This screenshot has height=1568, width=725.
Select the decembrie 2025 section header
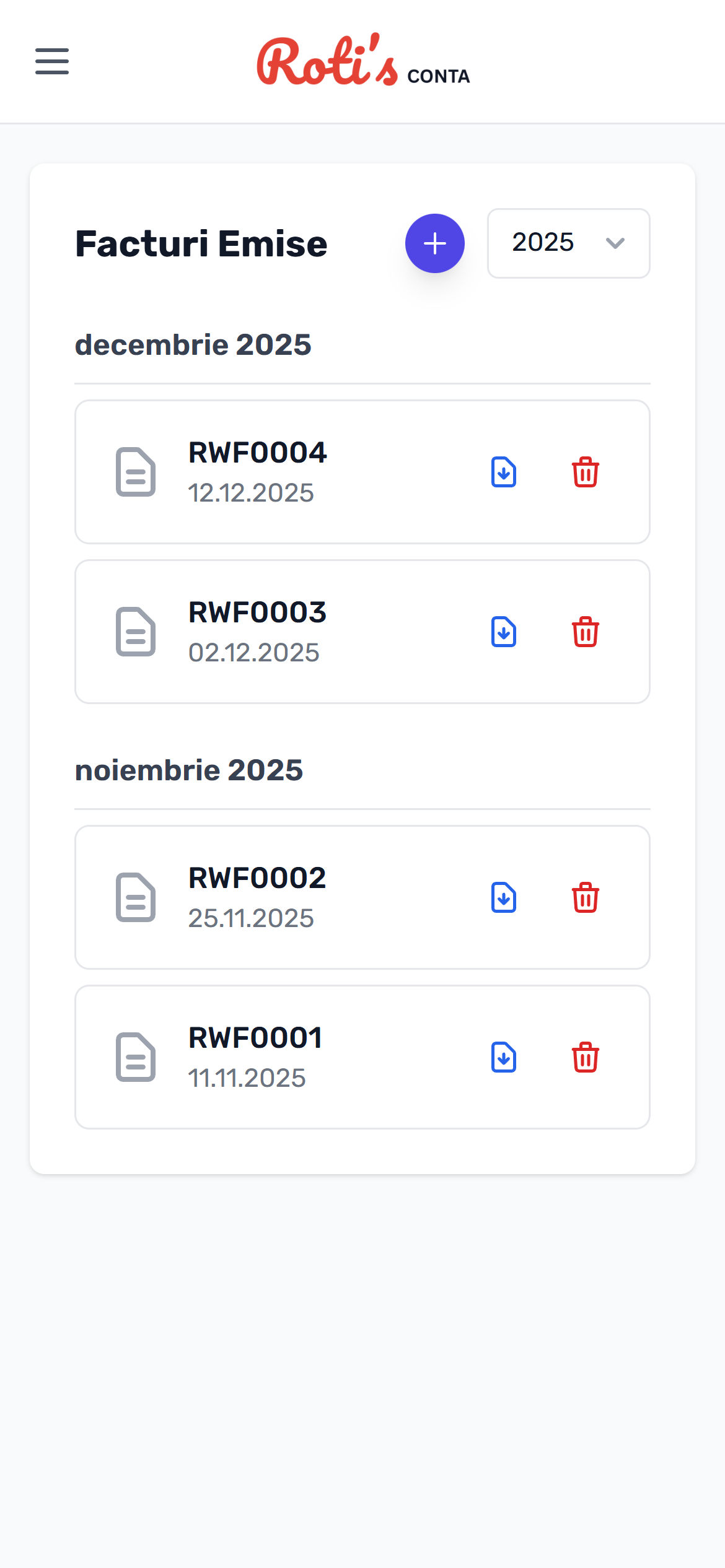tap(193, 344)
